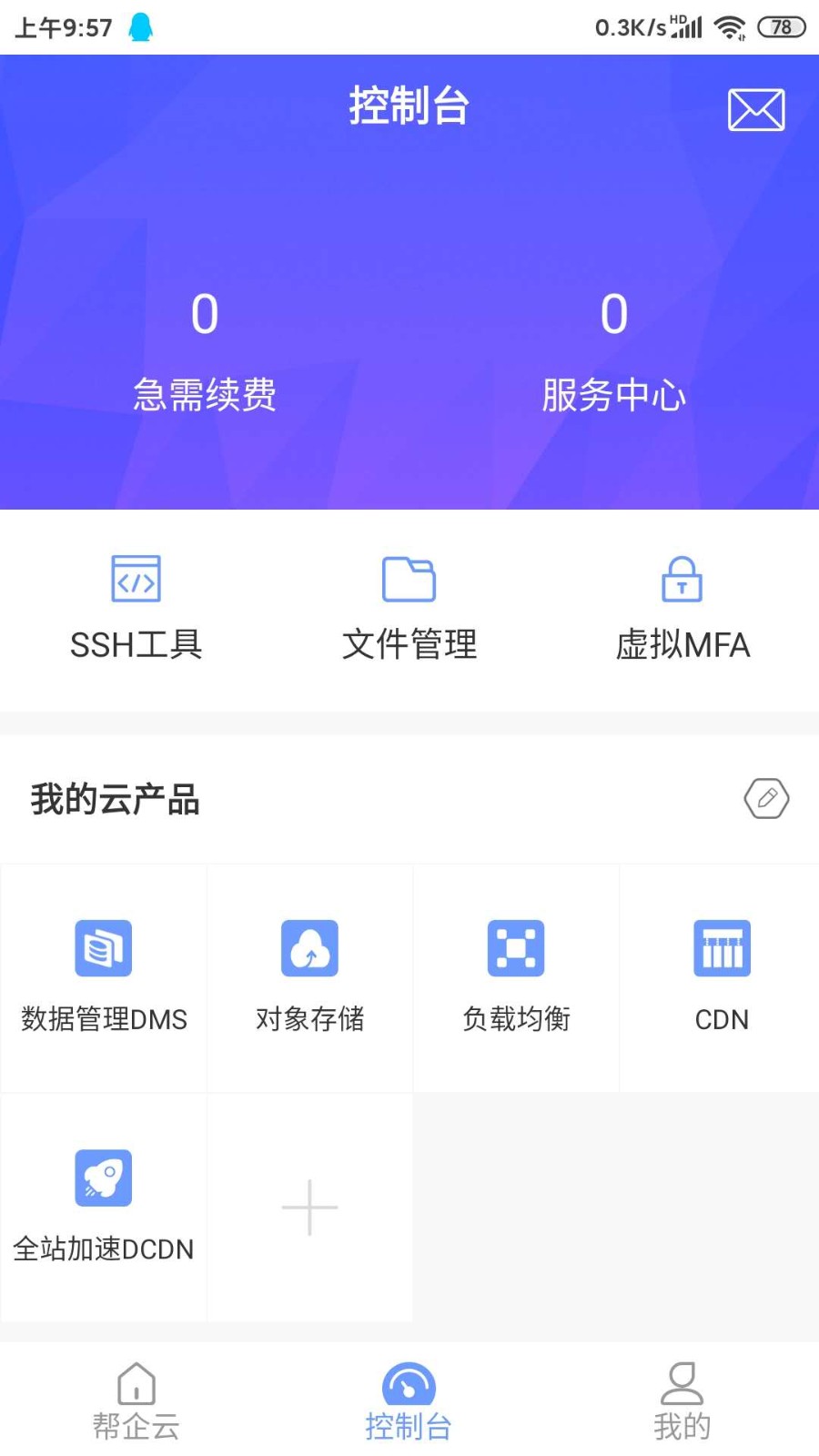Viewport: 819px width, 1456px height.
Task: Go to the 我的 tab
Action: point(682,1401)
